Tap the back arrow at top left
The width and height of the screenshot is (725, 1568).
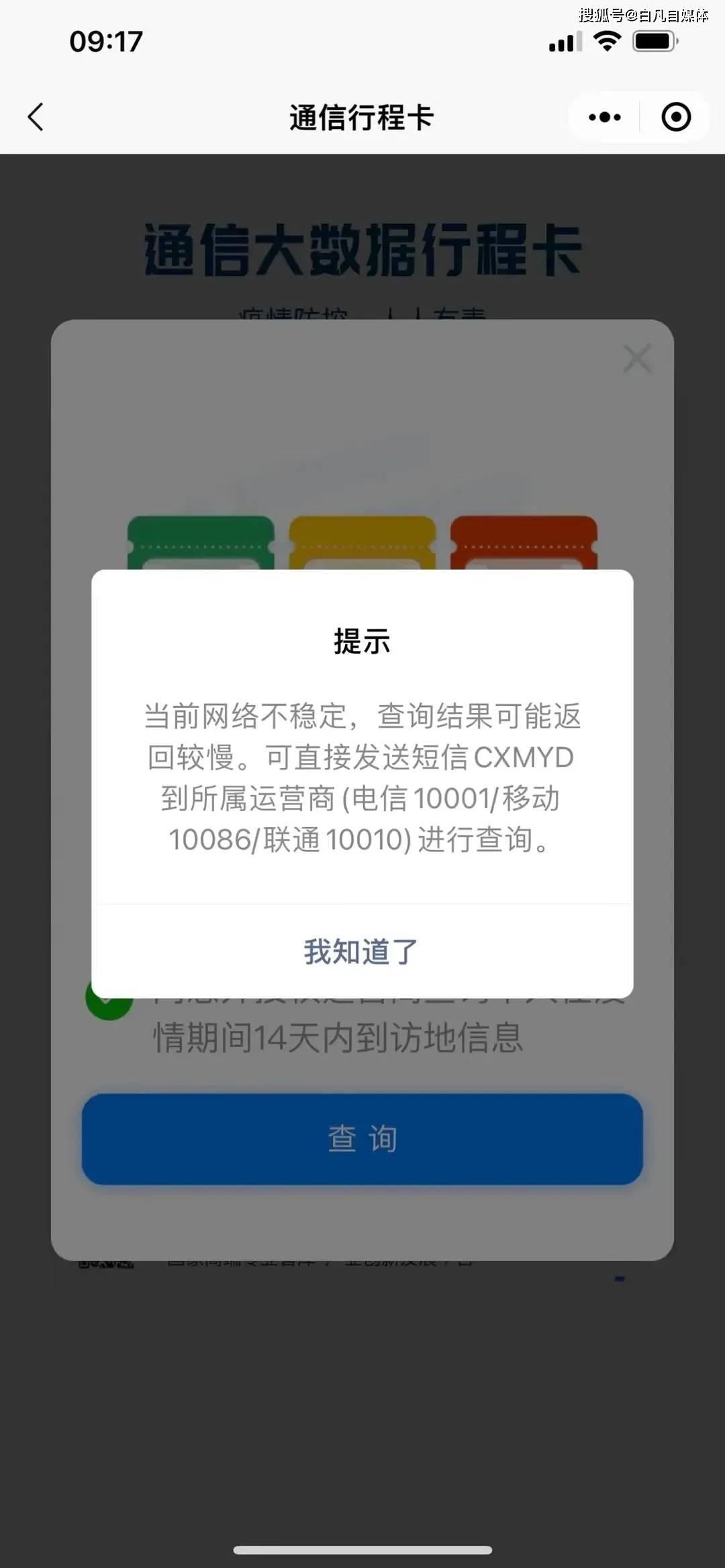[36, 117]
